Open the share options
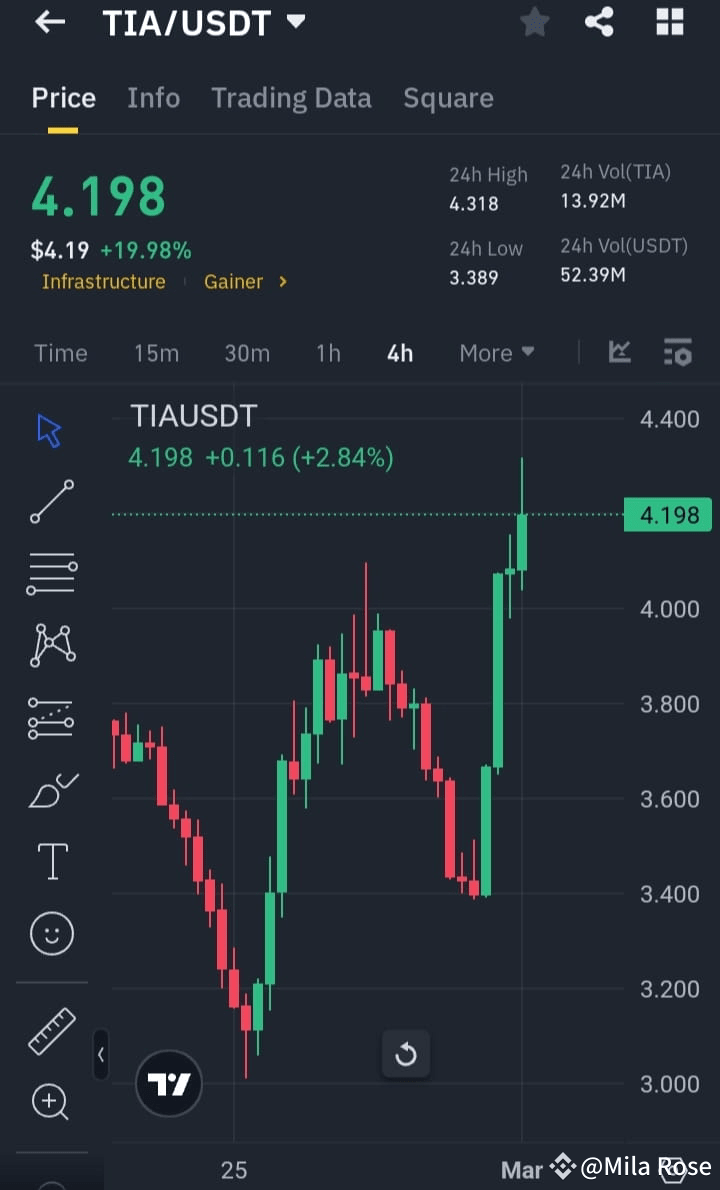 (599, 22)
